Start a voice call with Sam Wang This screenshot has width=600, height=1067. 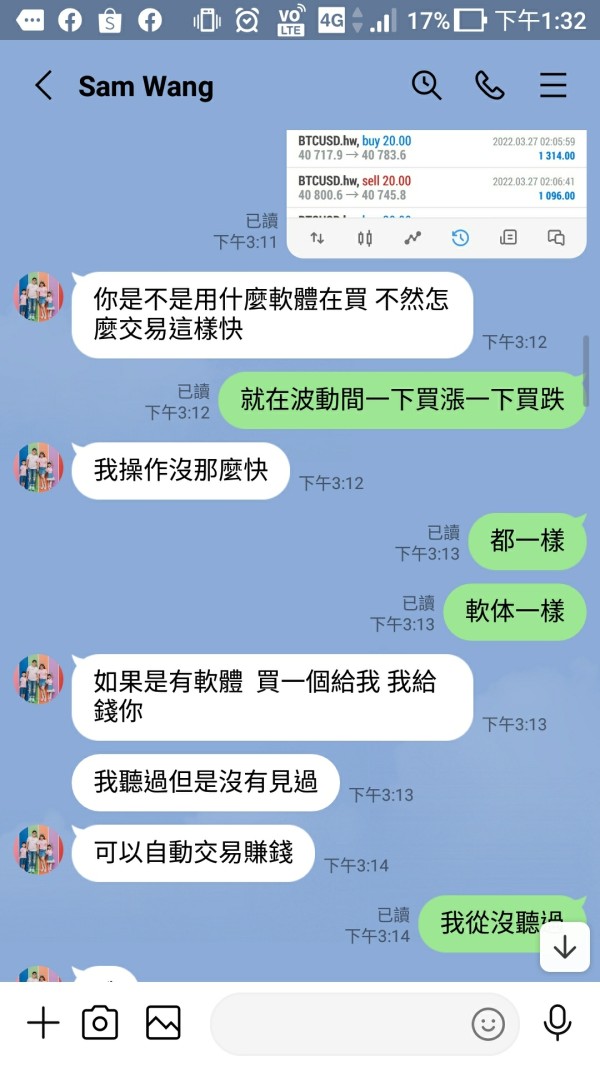489,86
